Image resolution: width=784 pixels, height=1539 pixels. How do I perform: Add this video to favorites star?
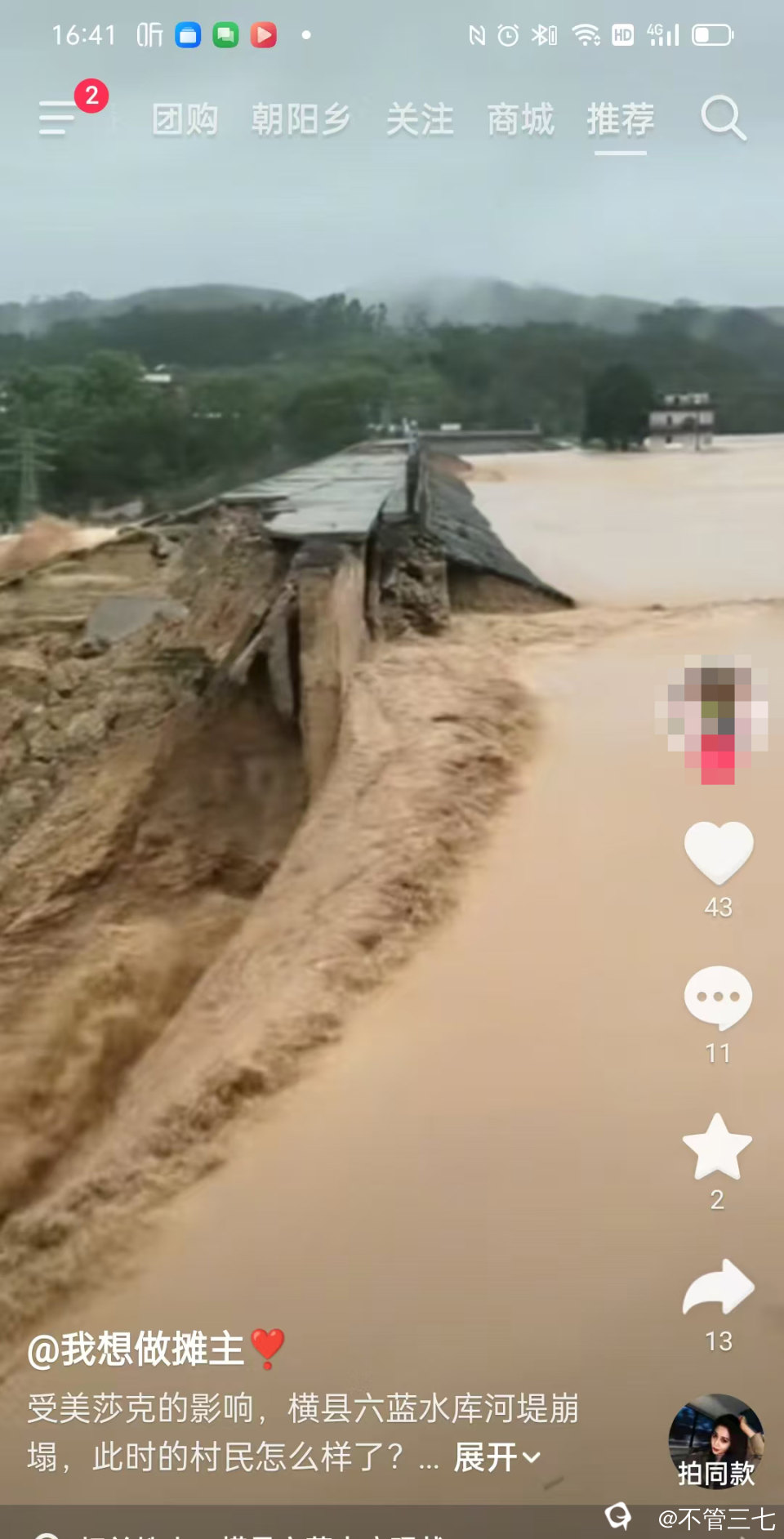click(717, 1147)
